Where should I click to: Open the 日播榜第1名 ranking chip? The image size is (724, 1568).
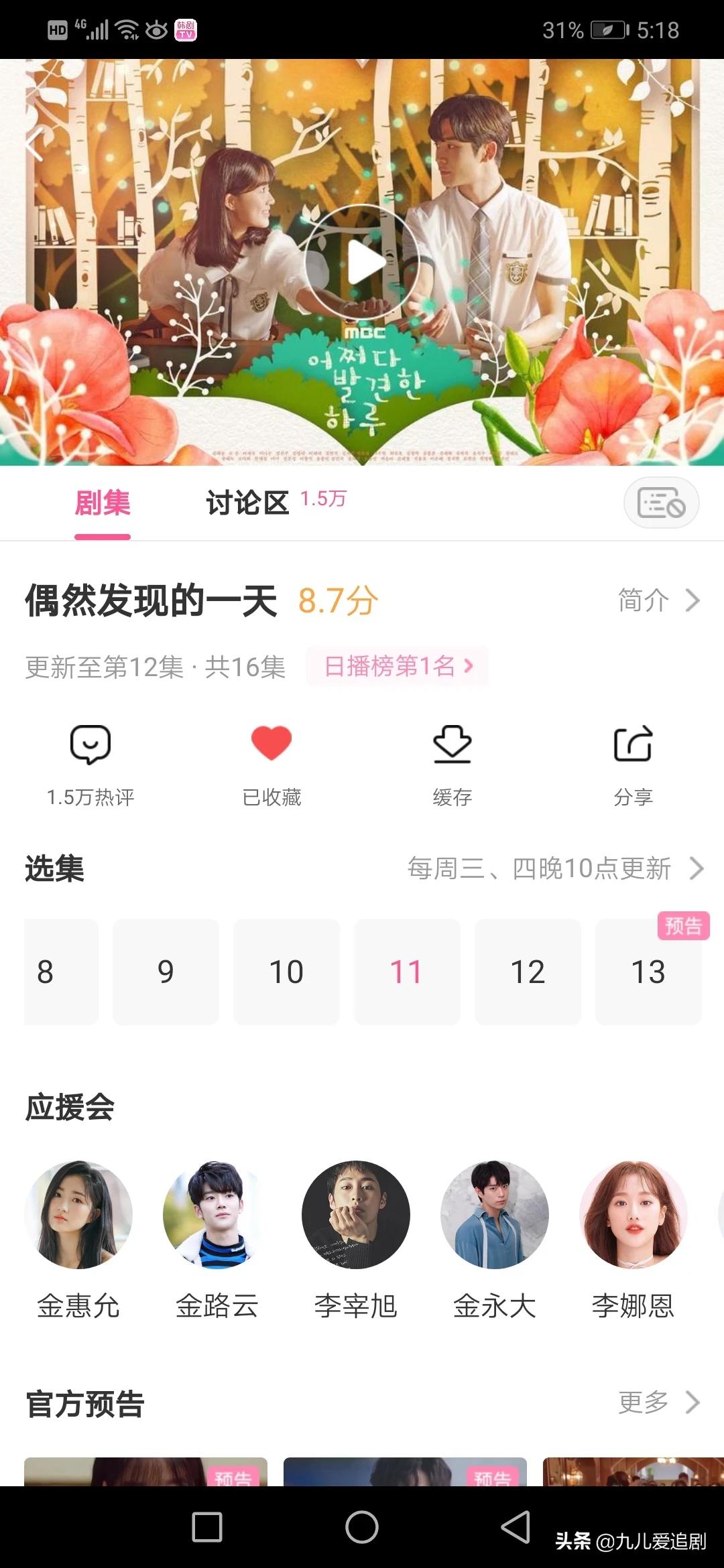(398, 666)
